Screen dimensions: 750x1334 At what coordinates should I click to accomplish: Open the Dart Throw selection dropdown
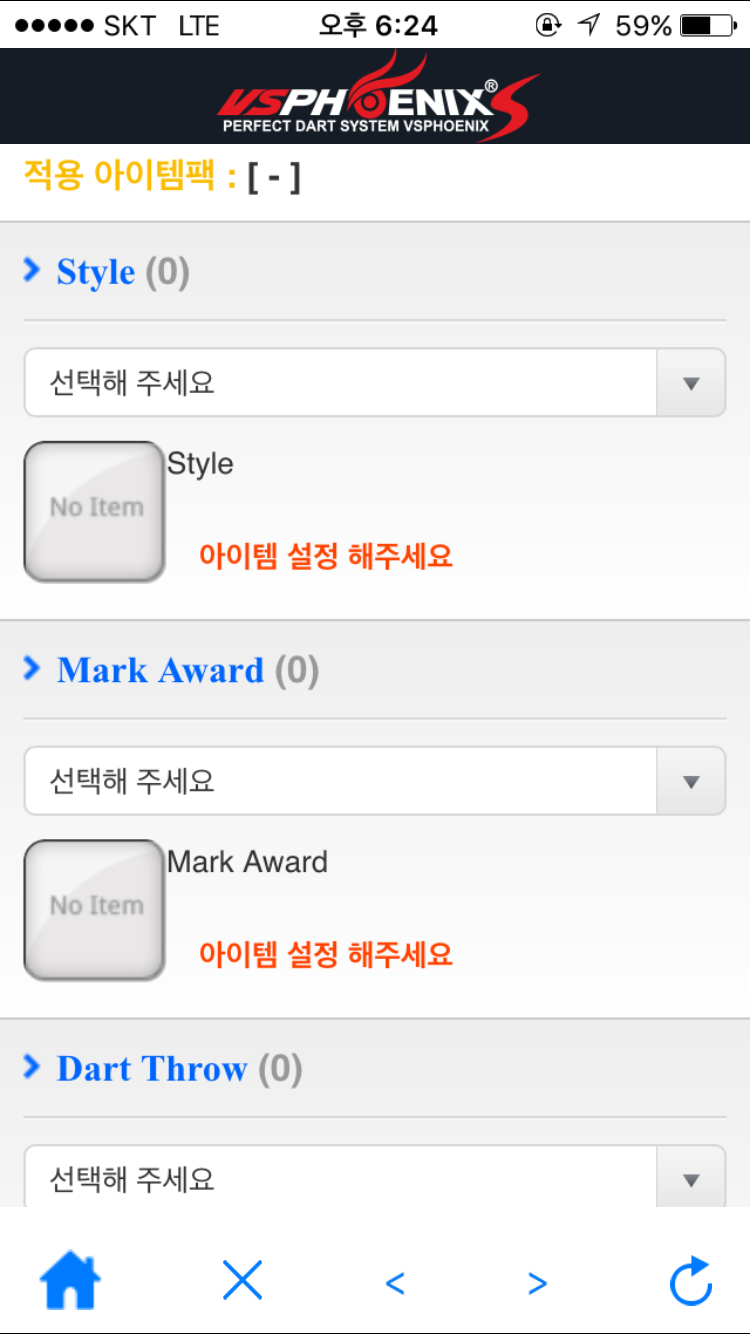[374, 1179]
